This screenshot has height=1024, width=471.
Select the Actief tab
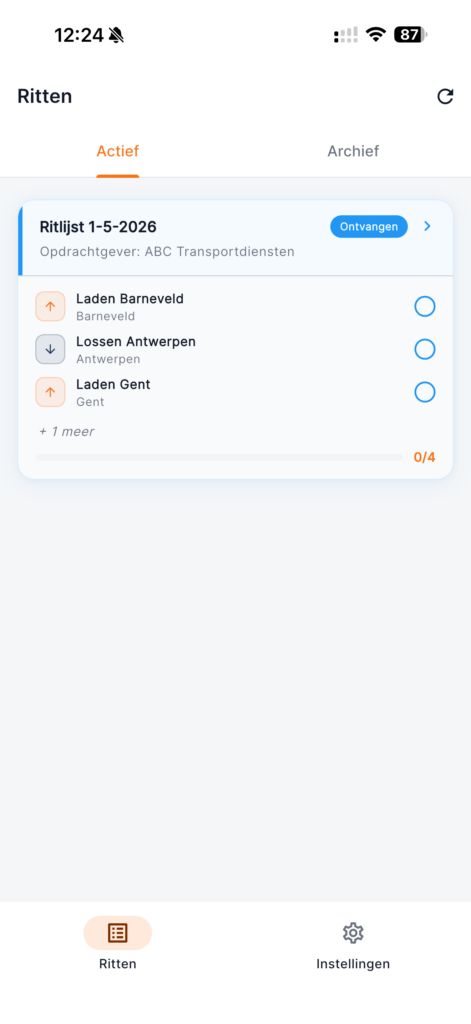point(118,152)
